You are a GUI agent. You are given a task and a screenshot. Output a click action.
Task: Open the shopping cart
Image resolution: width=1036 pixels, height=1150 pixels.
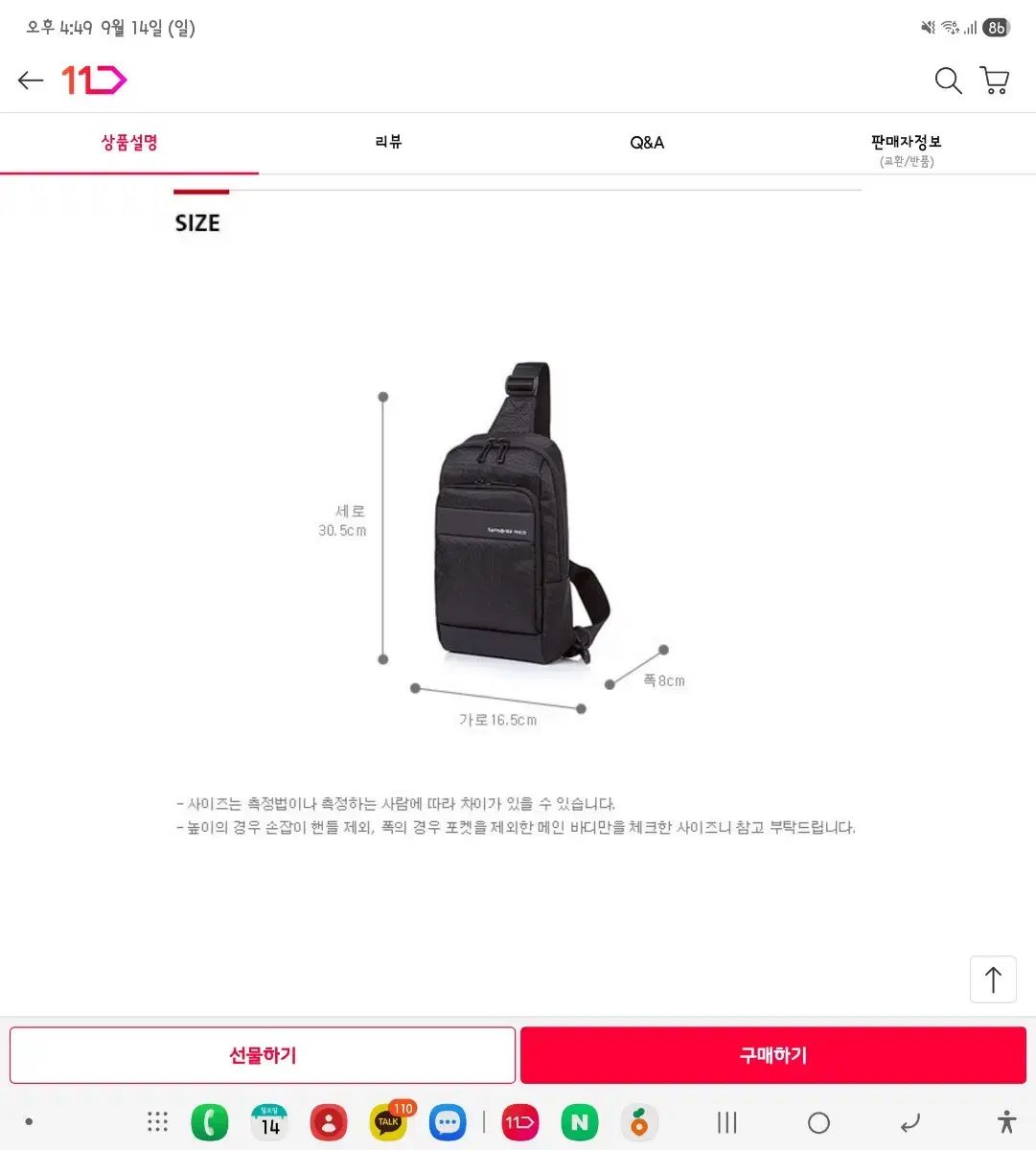tap(995, 80)
